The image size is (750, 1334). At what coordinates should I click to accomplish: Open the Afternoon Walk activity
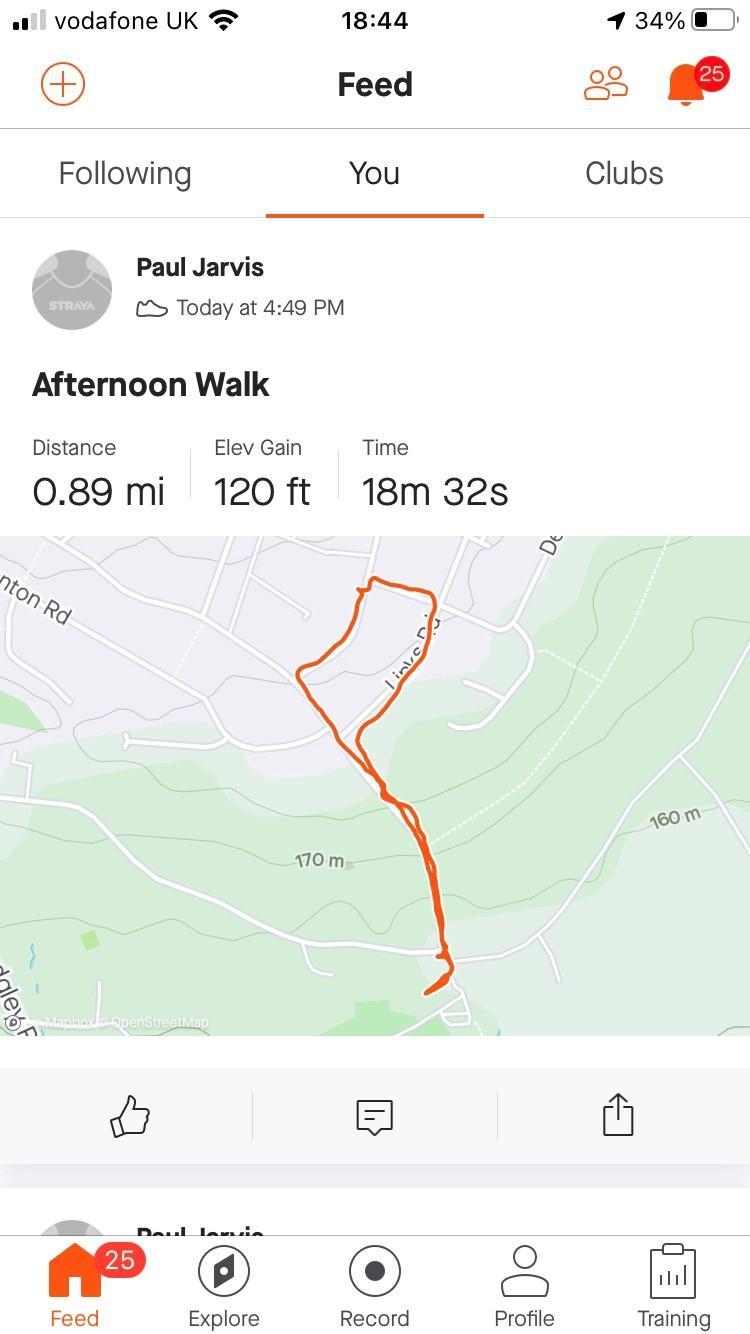click(151, 385)
